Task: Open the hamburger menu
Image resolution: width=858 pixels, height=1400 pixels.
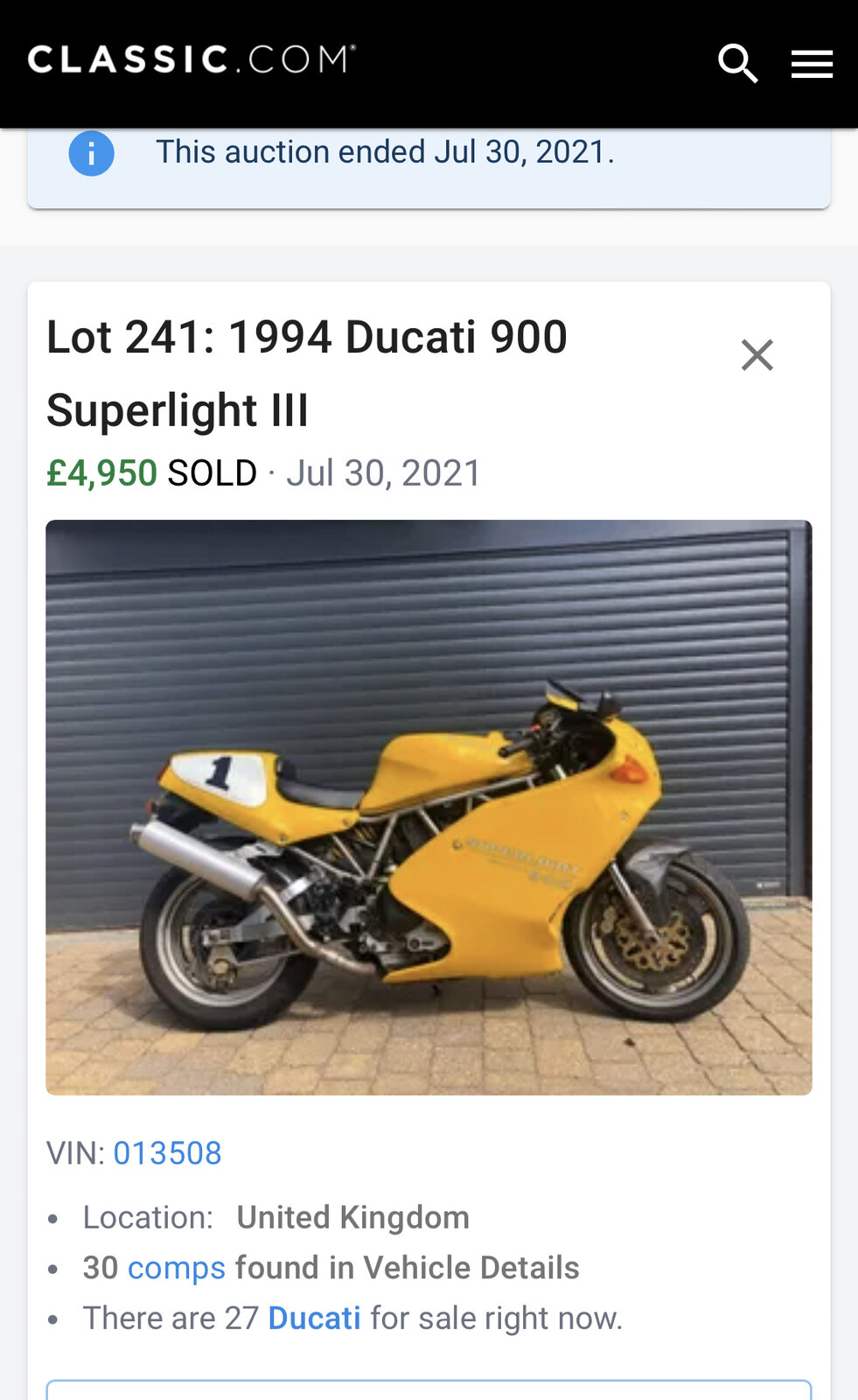Action: pos(812,64)
